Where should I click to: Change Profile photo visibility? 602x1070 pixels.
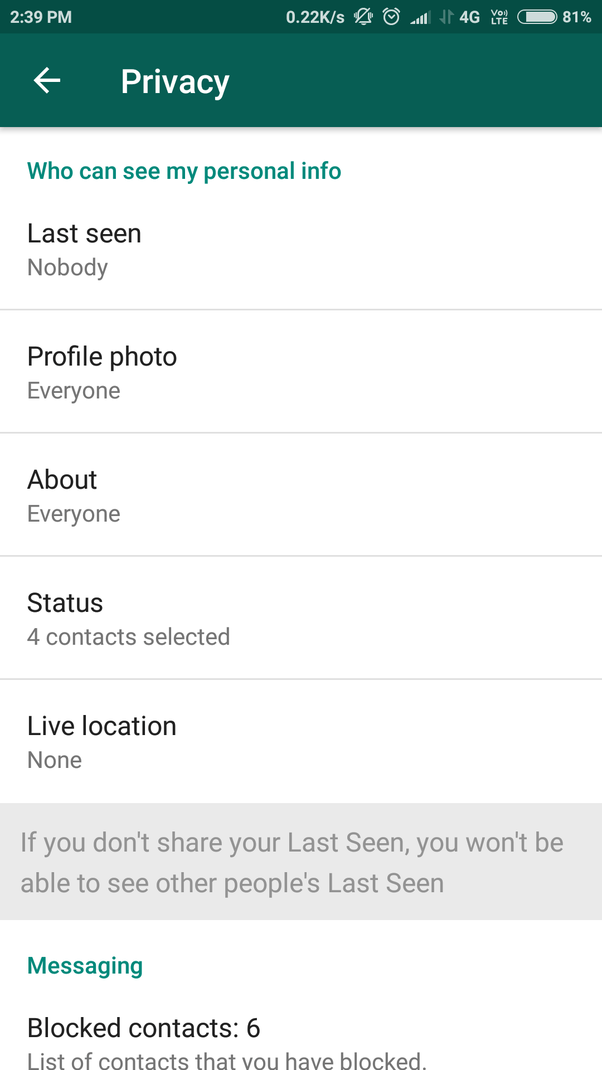(x=300, y=372)
